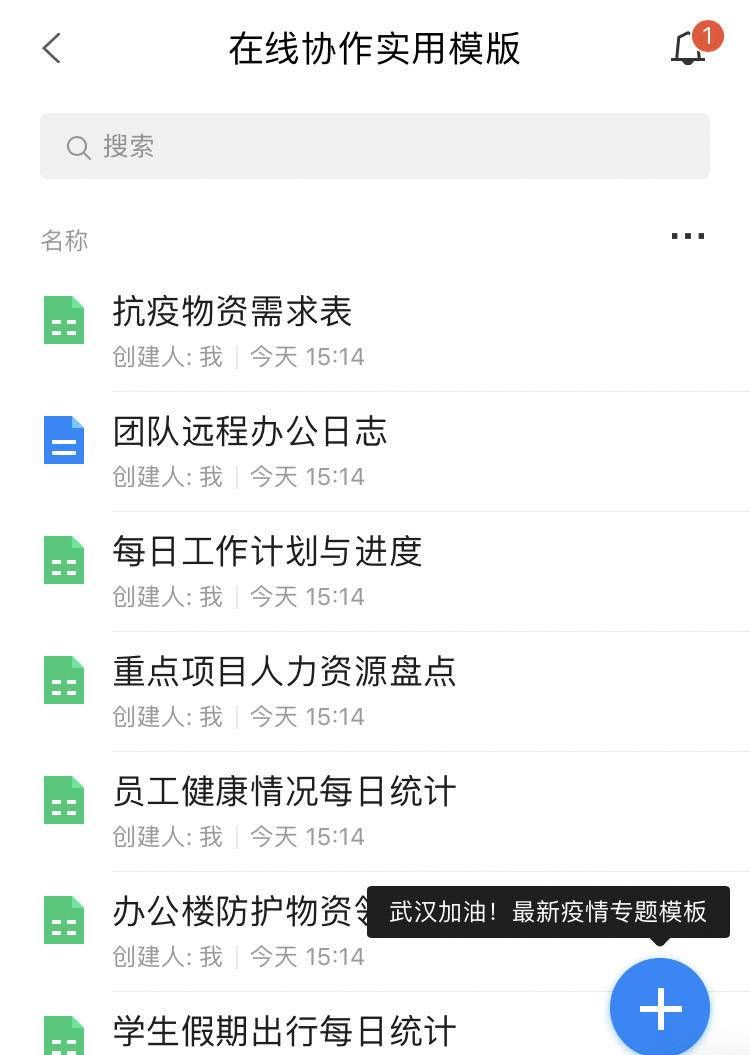This screenshot has height=1055, width=750.
Task: Go back using the left arrow
Action: (x=51, y=48)
